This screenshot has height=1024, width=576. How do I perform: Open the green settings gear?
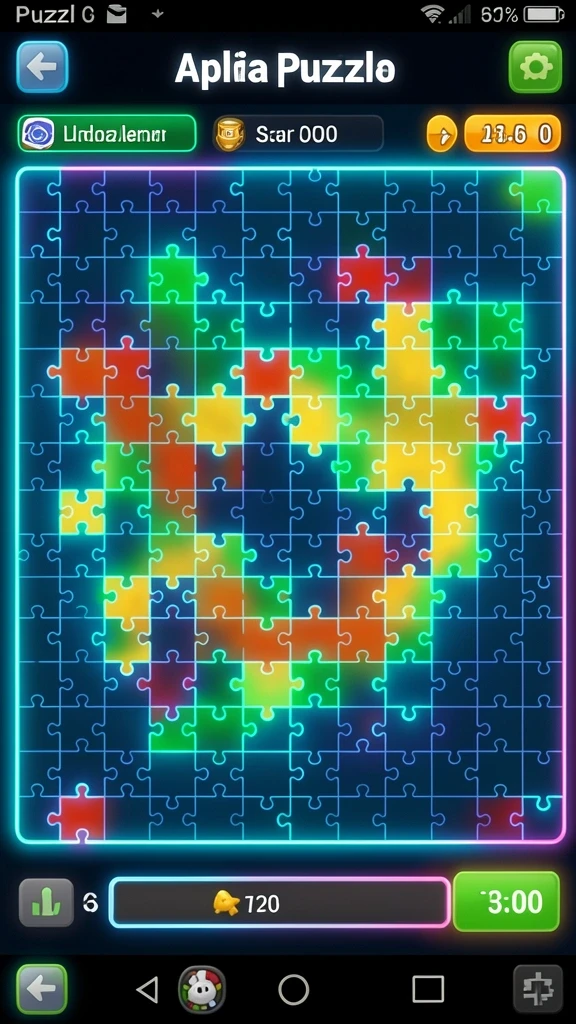click(x=535, y=67)
